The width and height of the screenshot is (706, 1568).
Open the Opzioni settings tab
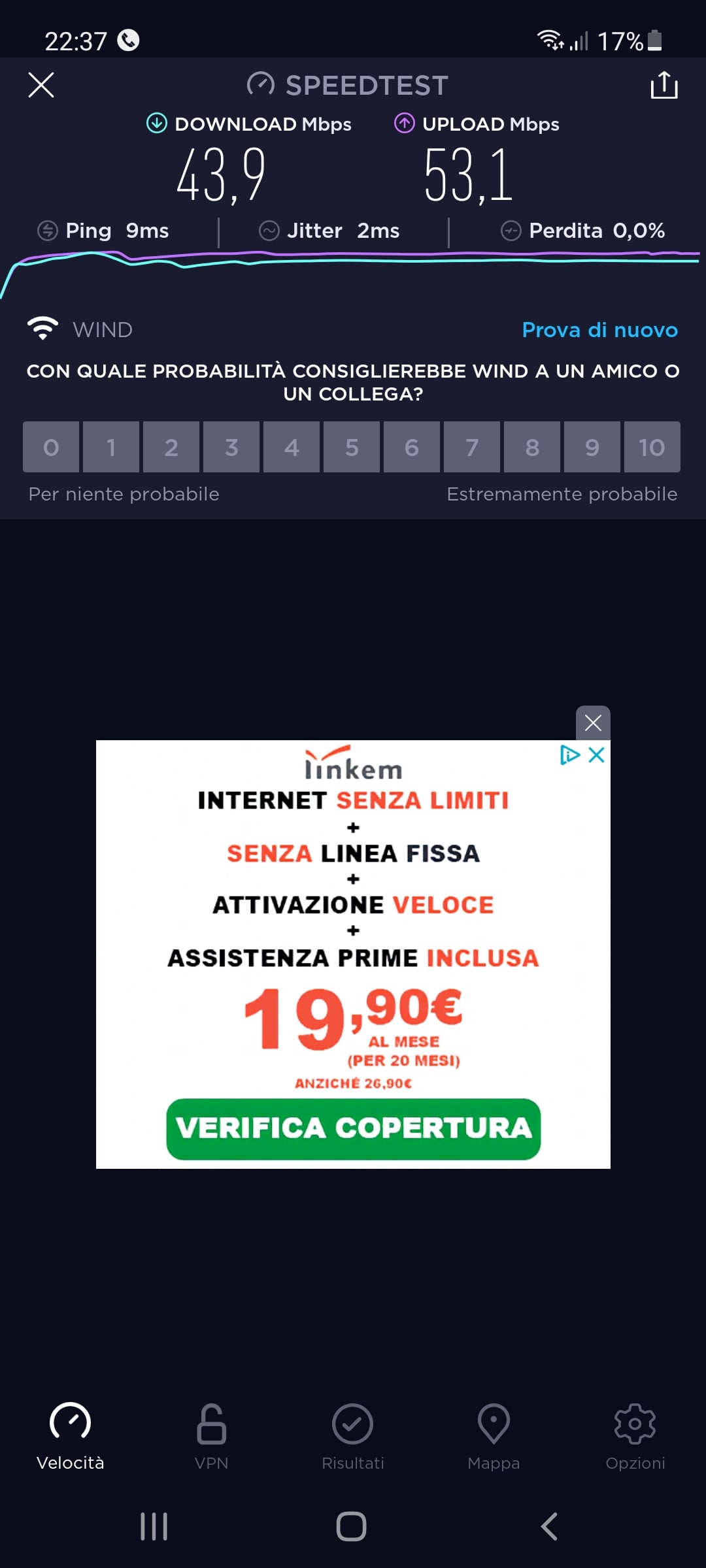point(635,1437)
